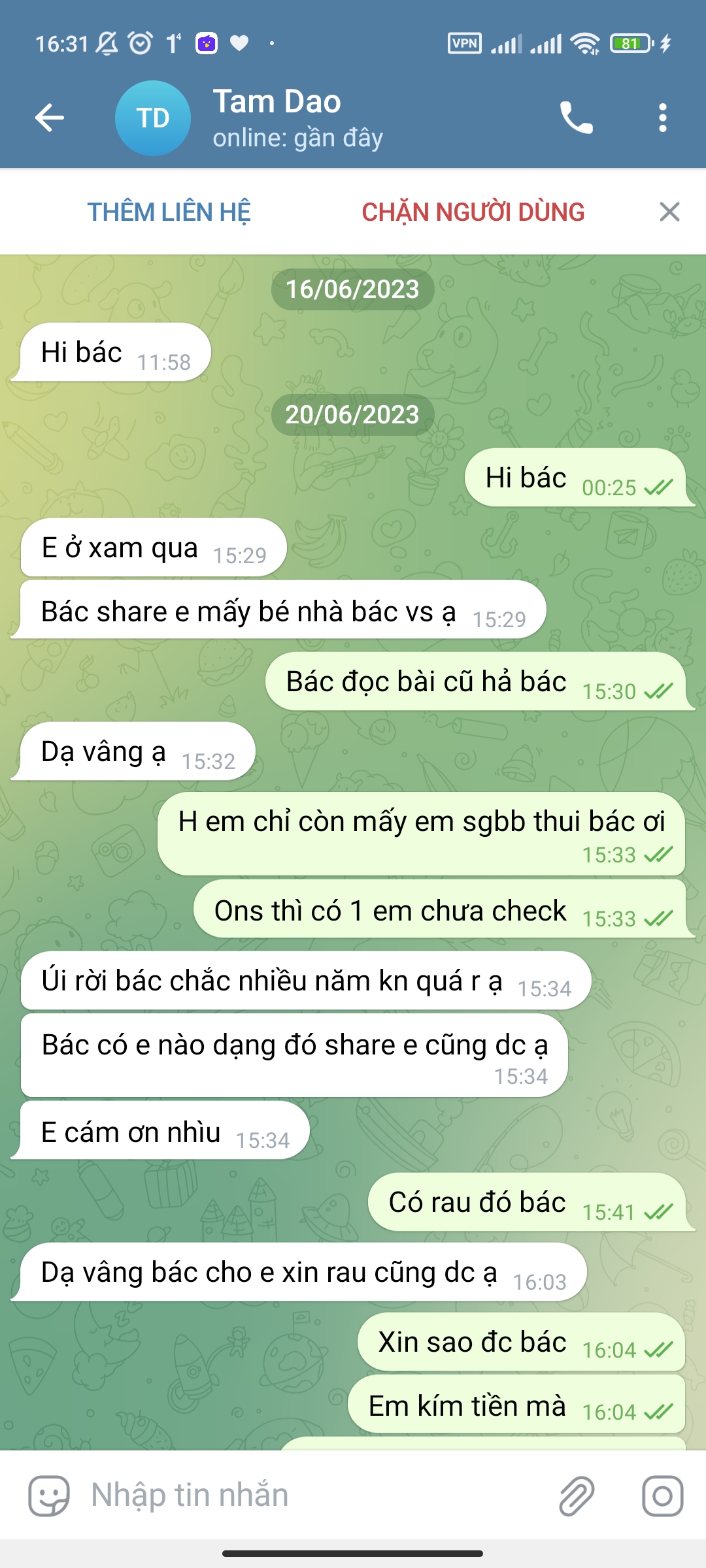Block this user via CHẶN NGƯỜI DÙNG
This screenshot has height=1568, width=706.
[x=473, y=212]
